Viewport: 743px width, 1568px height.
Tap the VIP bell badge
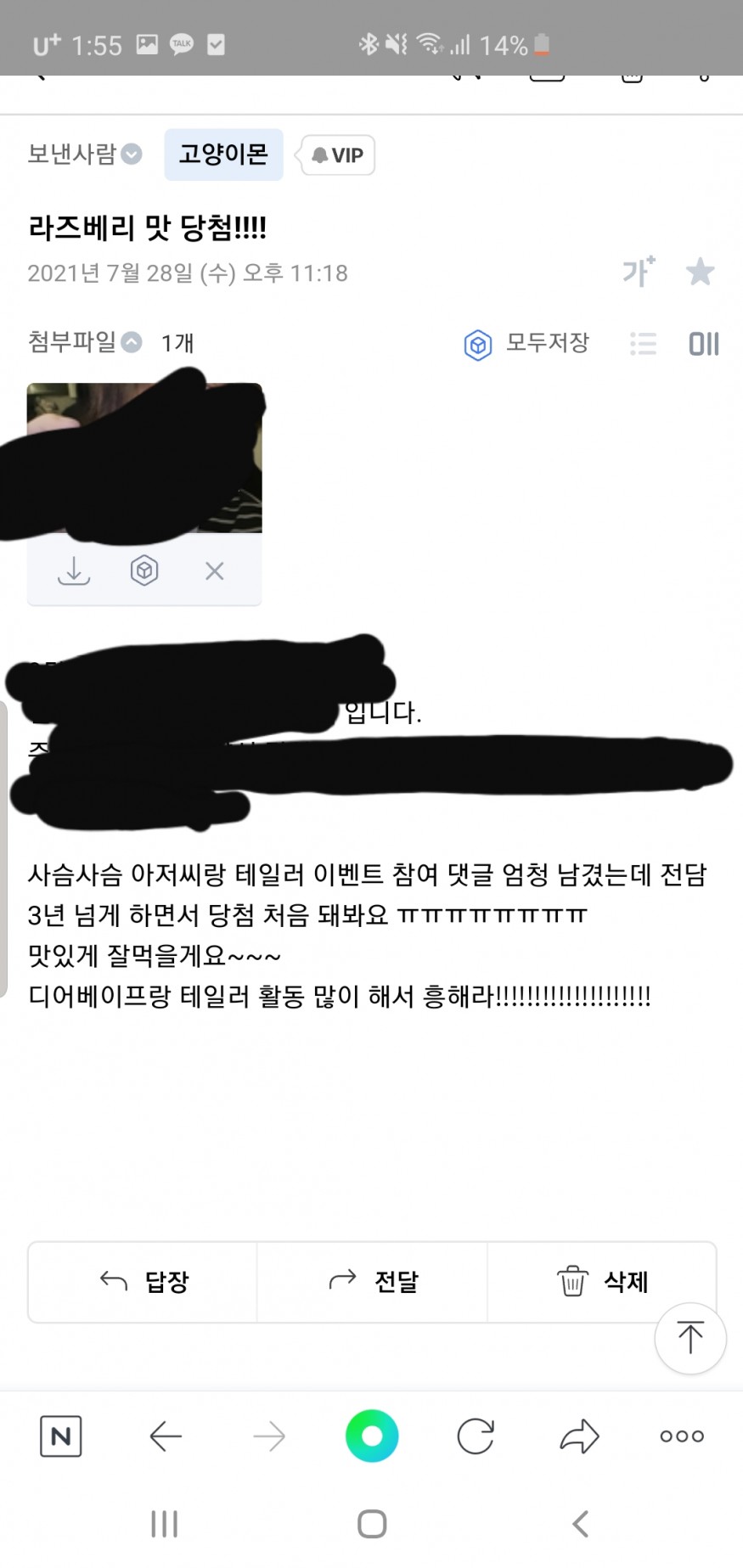coord(338,155)
